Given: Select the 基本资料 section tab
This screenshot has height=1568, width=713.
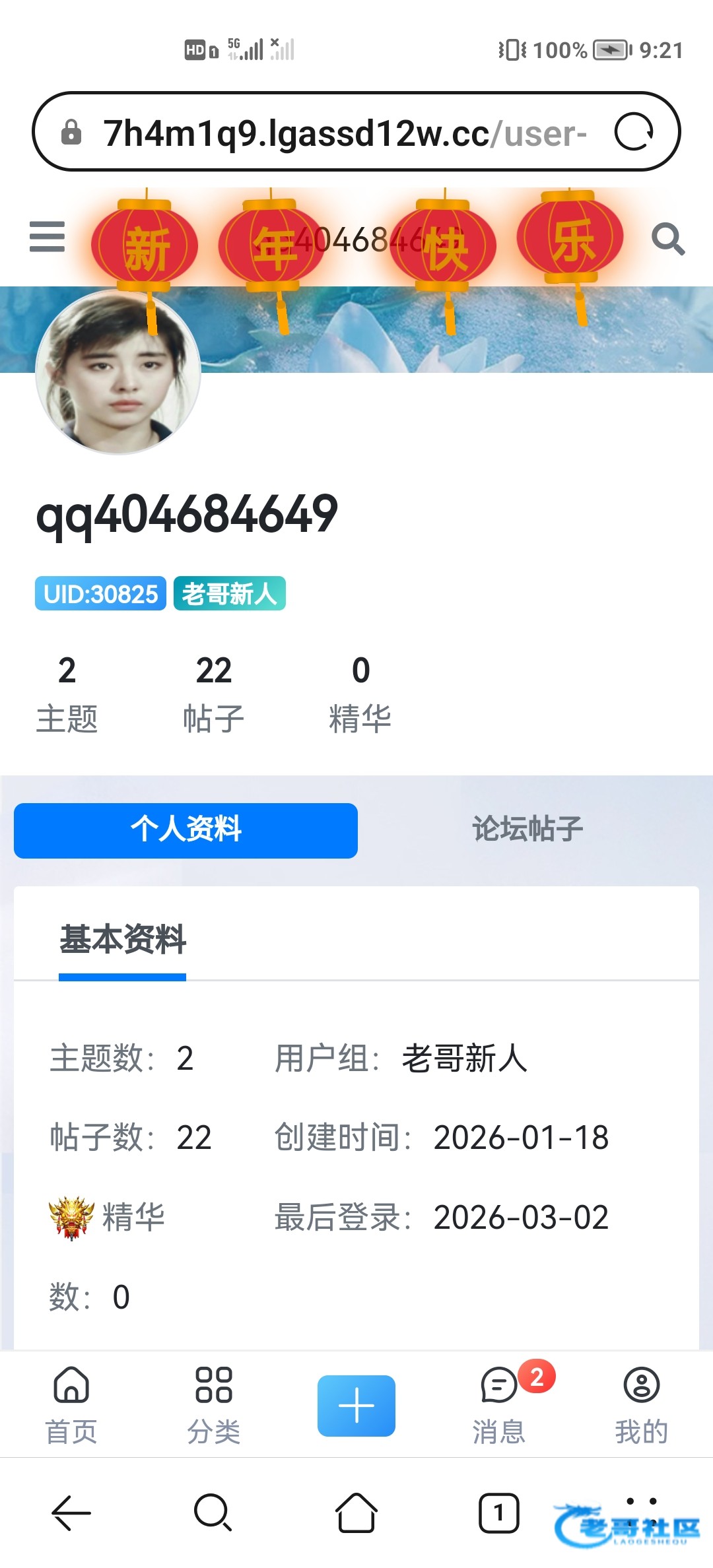Looking at the screenshot, I should click(x=123, y=940).
